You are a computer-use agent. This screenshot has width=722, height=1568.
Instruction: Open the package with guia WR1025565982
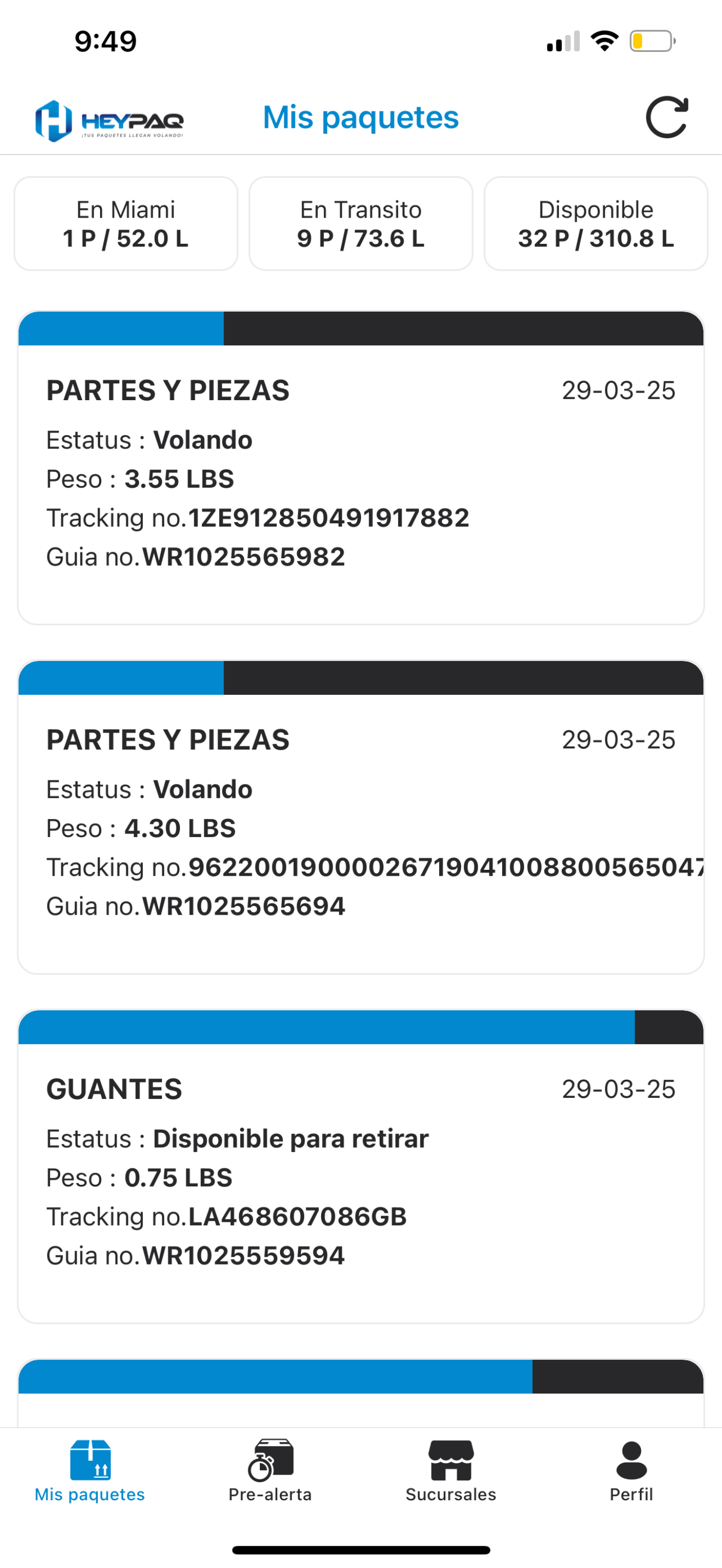tap(361, 467)
